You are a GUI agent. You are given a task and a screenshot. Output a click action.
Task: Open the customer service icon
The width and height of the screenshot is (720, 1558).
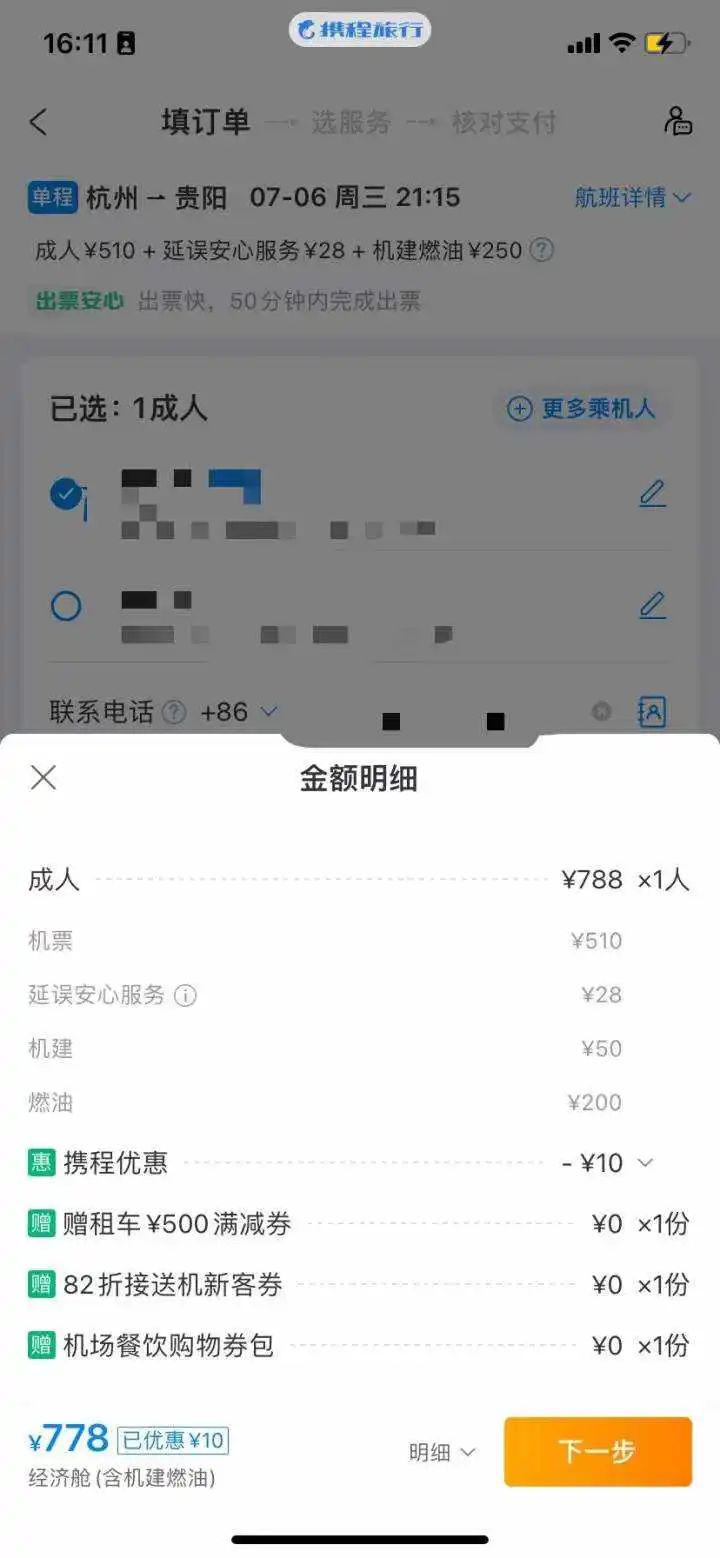(677, 122)
